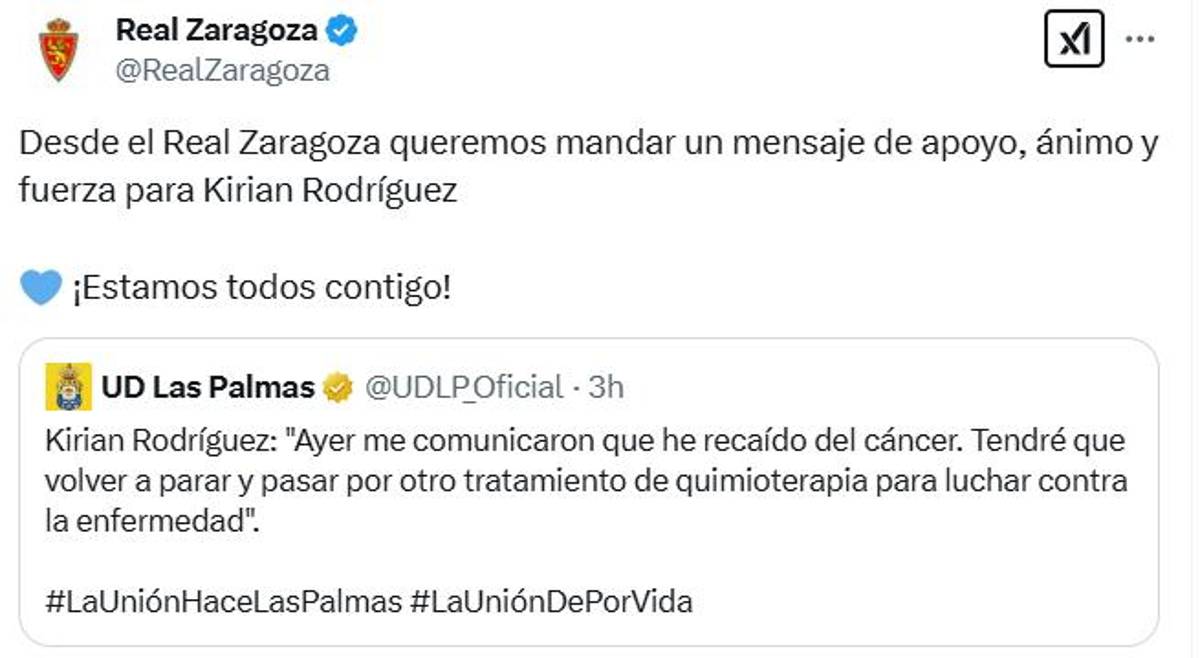This screenshot has height=658, width=1200.
Task: Open the #LaUniónDePorVida hashtag
Action: coord(551,602)
